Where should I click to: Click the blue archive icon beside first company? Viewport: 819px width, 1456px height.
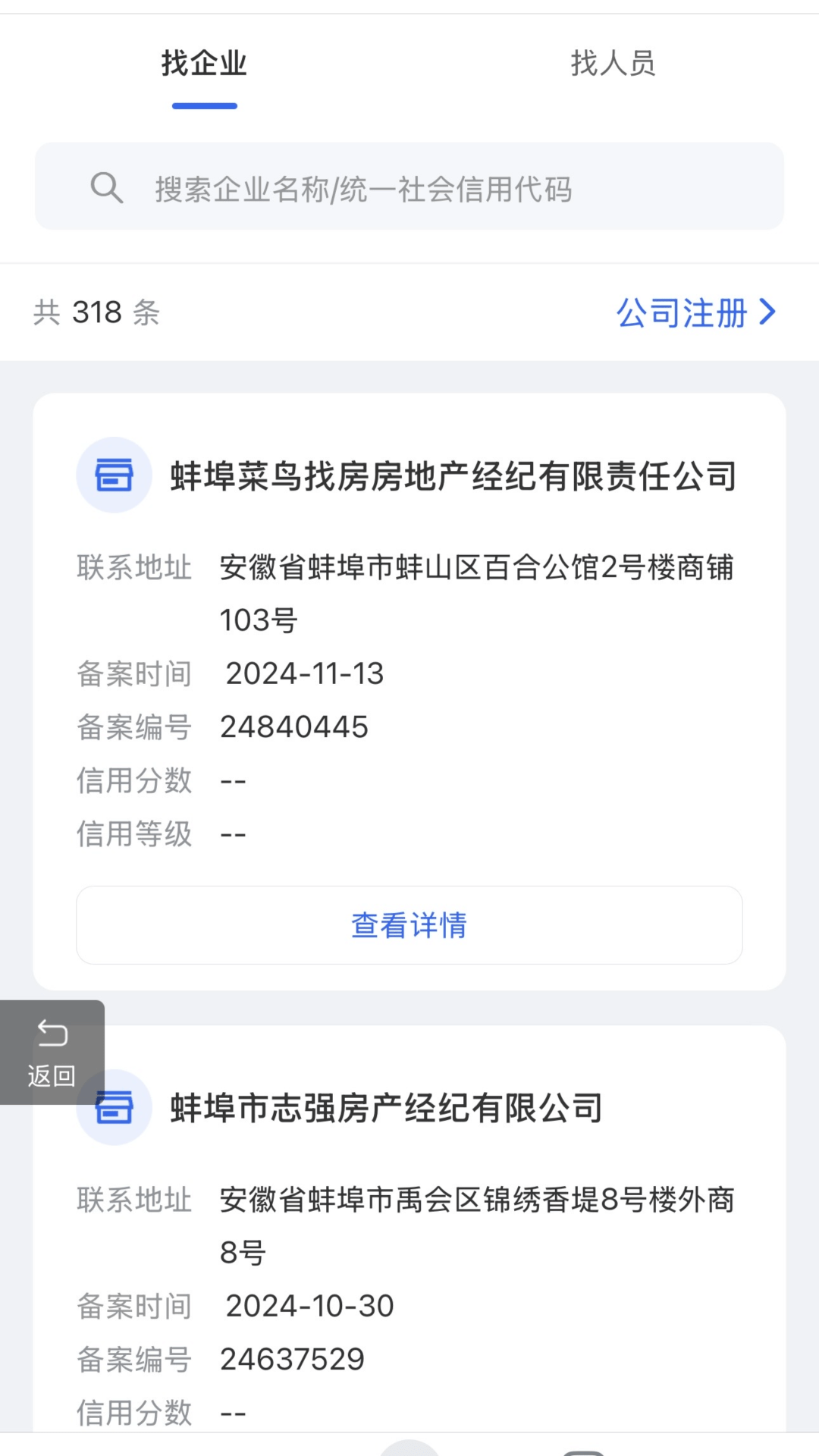pos(114,476)
